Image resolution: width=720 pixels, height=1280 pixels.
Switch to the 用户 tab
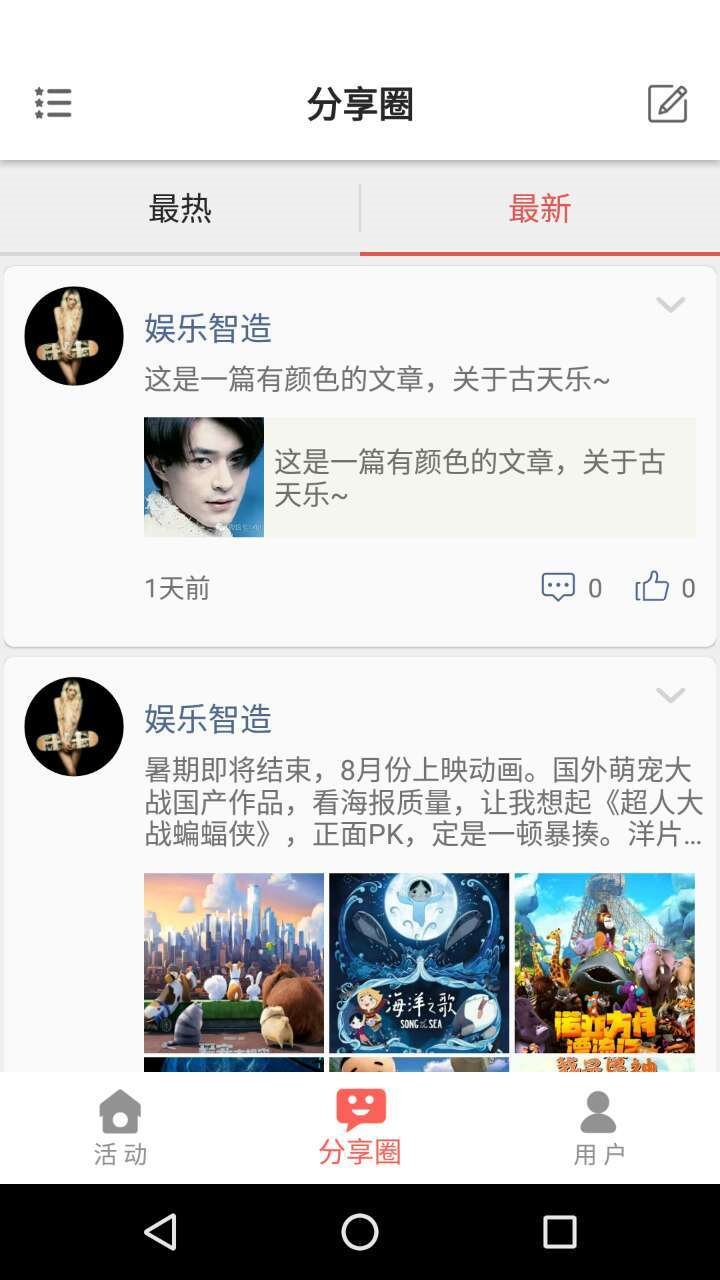tap(599, 1128)
